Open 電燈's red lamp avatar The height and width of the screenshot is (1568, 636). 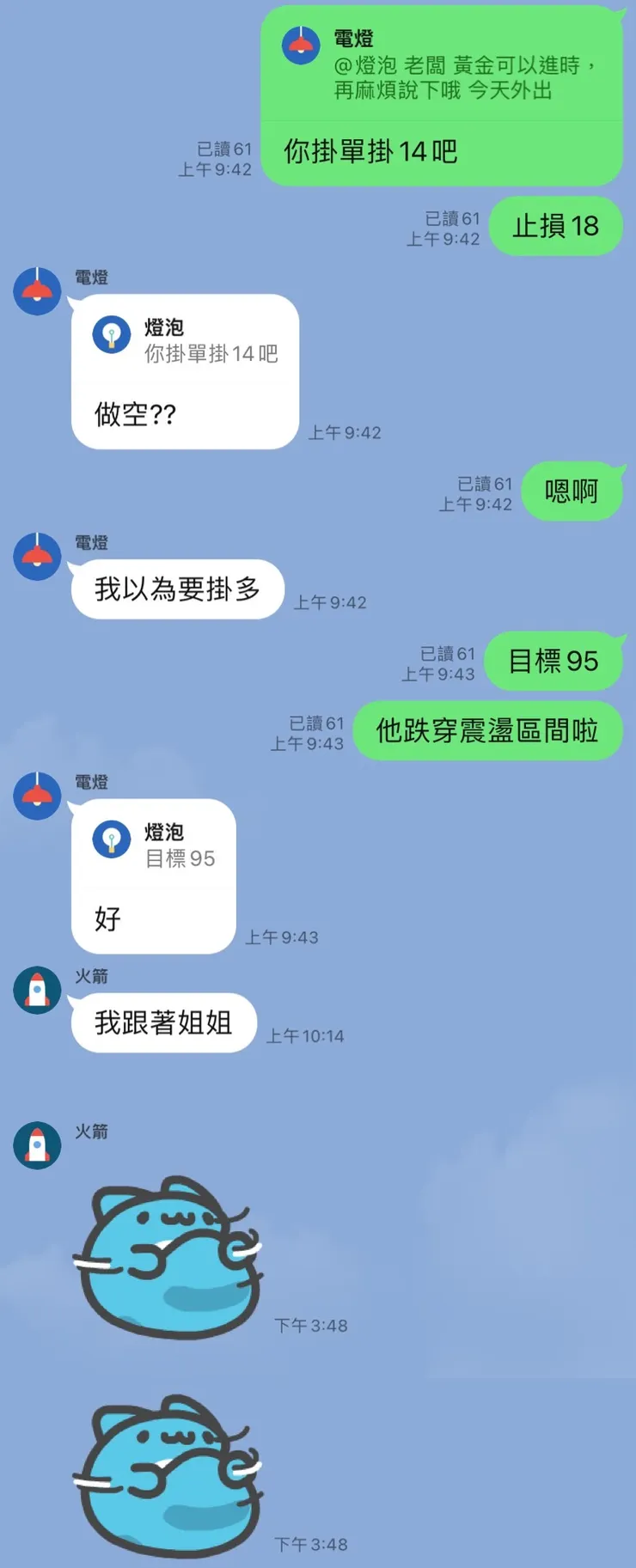pyautogui.click(x=36, y=292)
